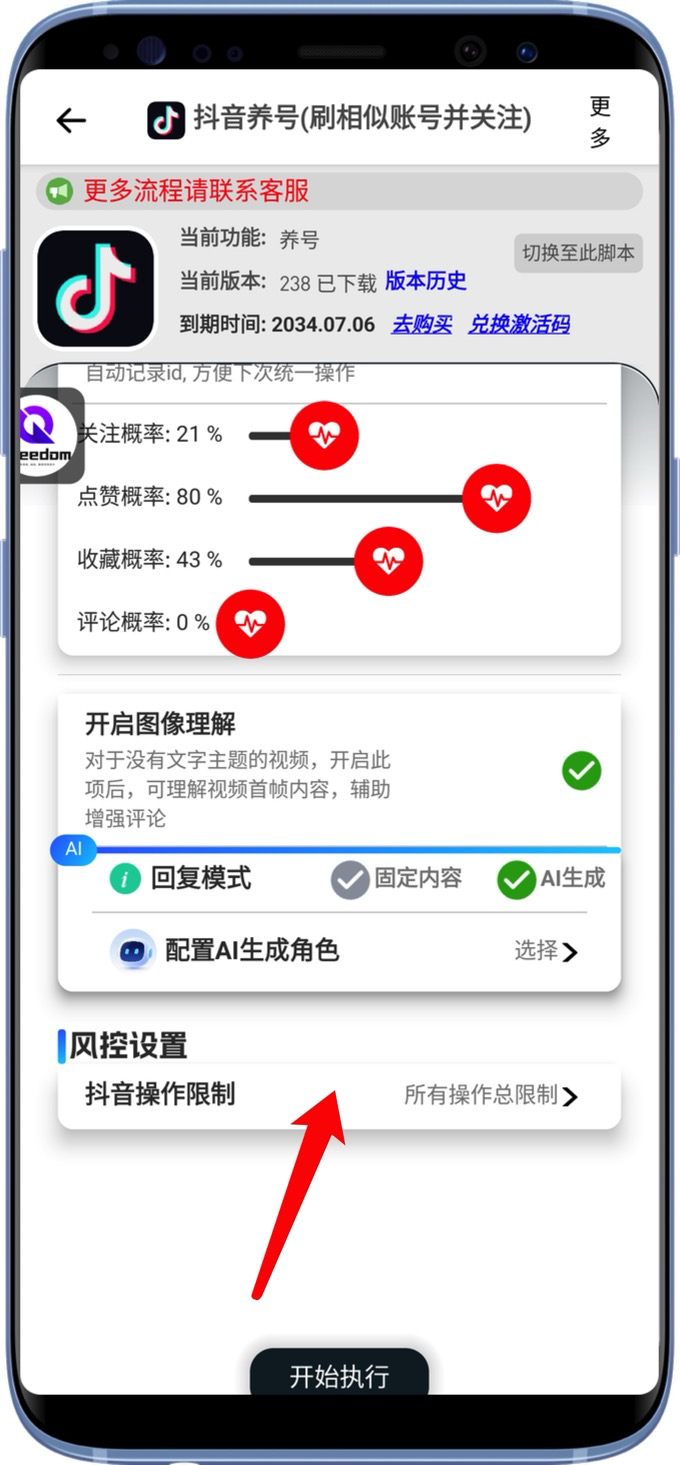680x1465 pixels.
Task: Open 配置AI生成角色 selection
Action: click(546, 951)
